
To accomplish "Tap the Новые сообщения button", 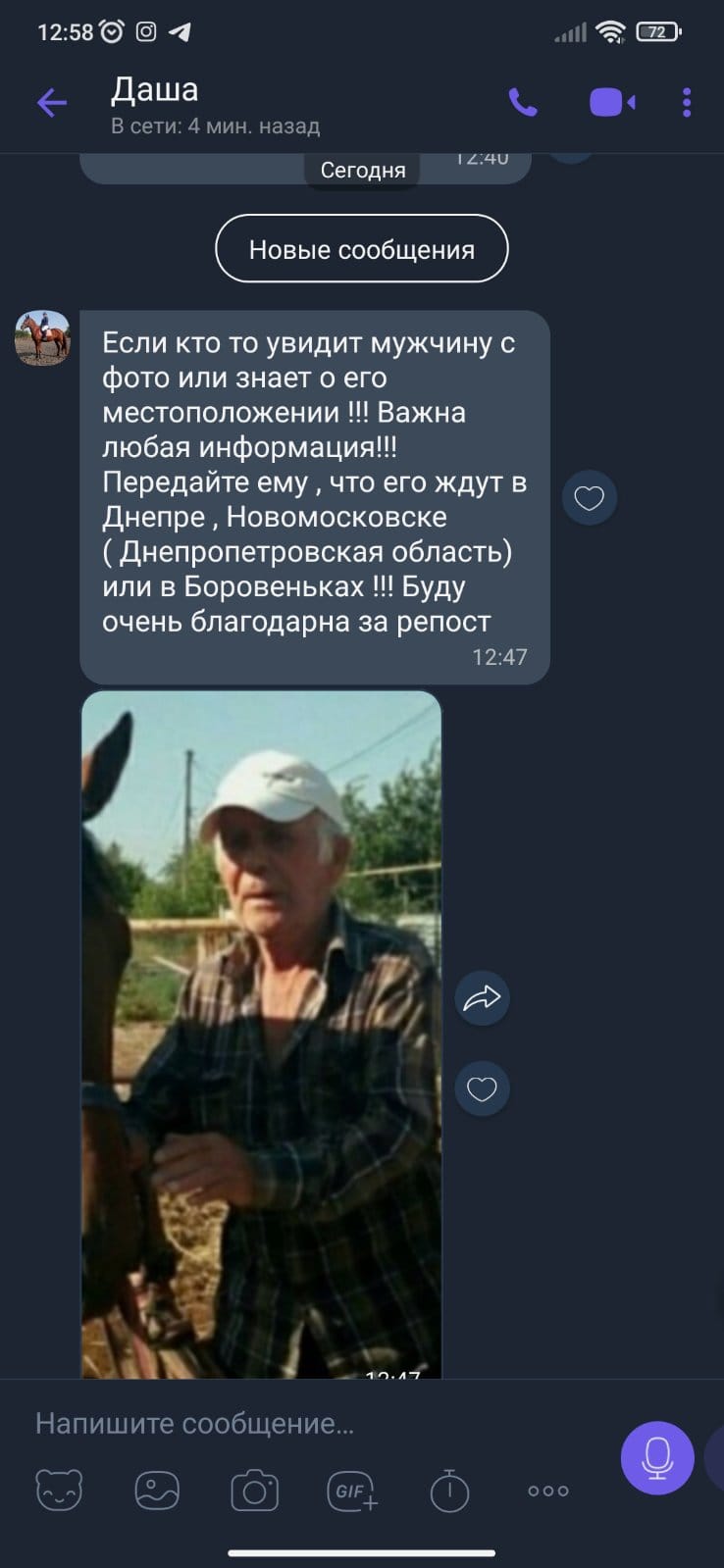I will tap(361, 249).
